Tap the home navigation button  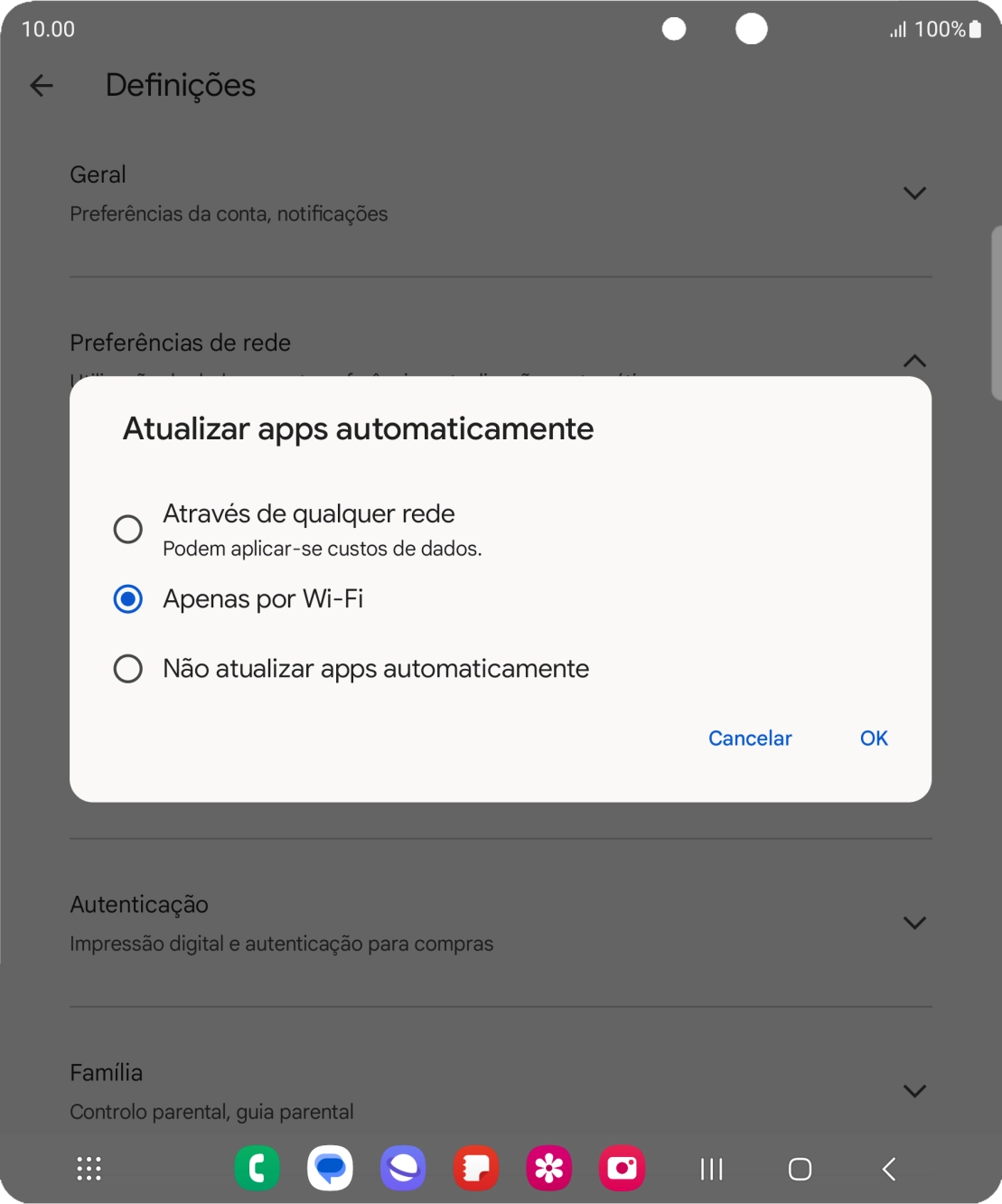click(799, 1168)
